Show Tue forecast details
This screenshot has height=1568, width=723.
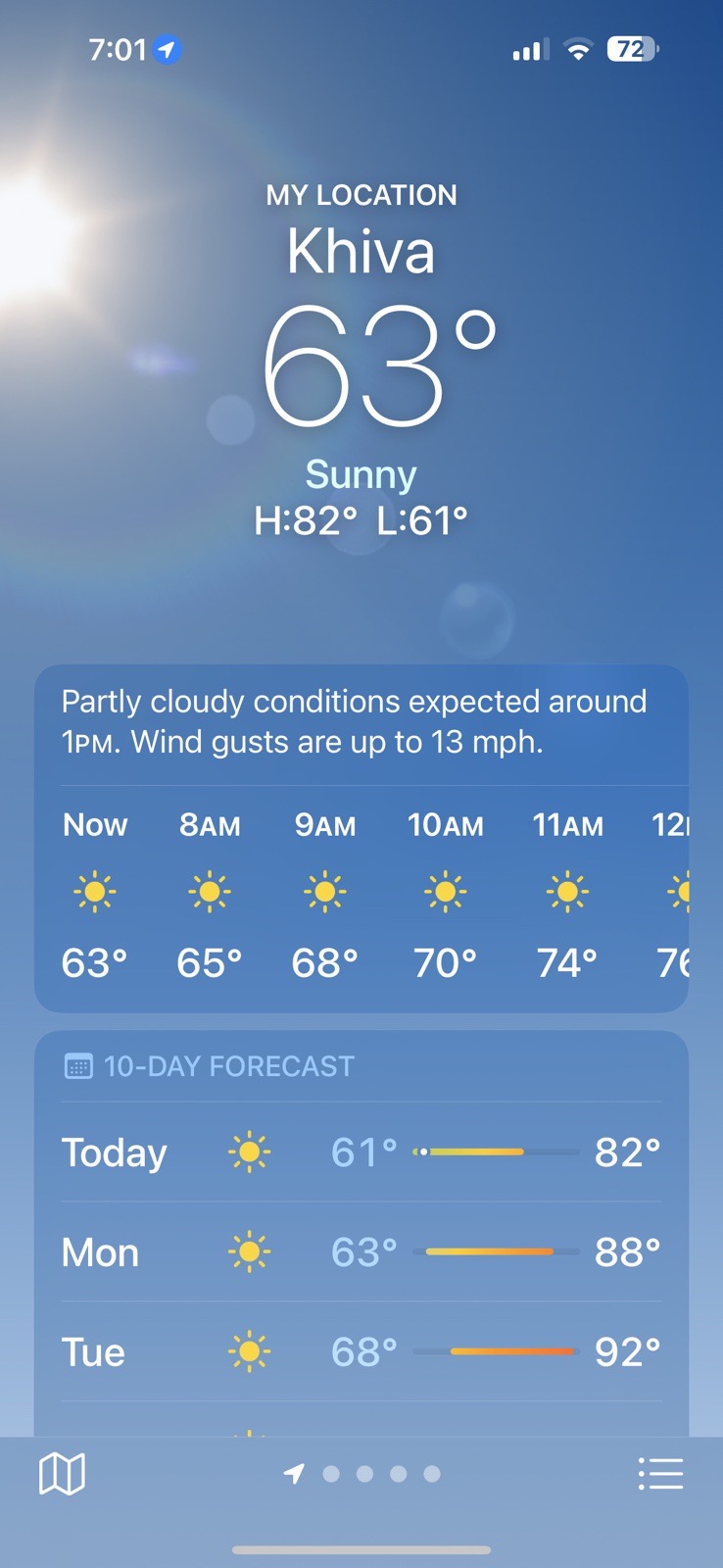361,1352
